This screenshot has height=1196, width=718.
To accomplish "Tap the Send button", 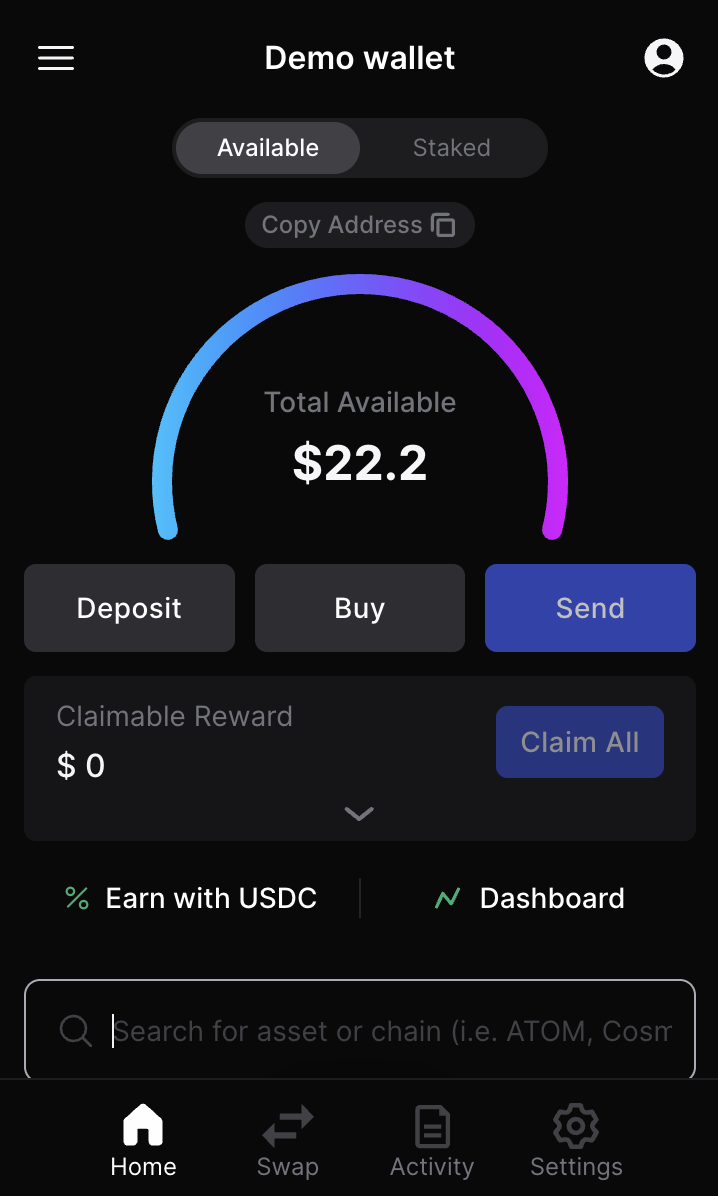I will [x=590, y=608].
